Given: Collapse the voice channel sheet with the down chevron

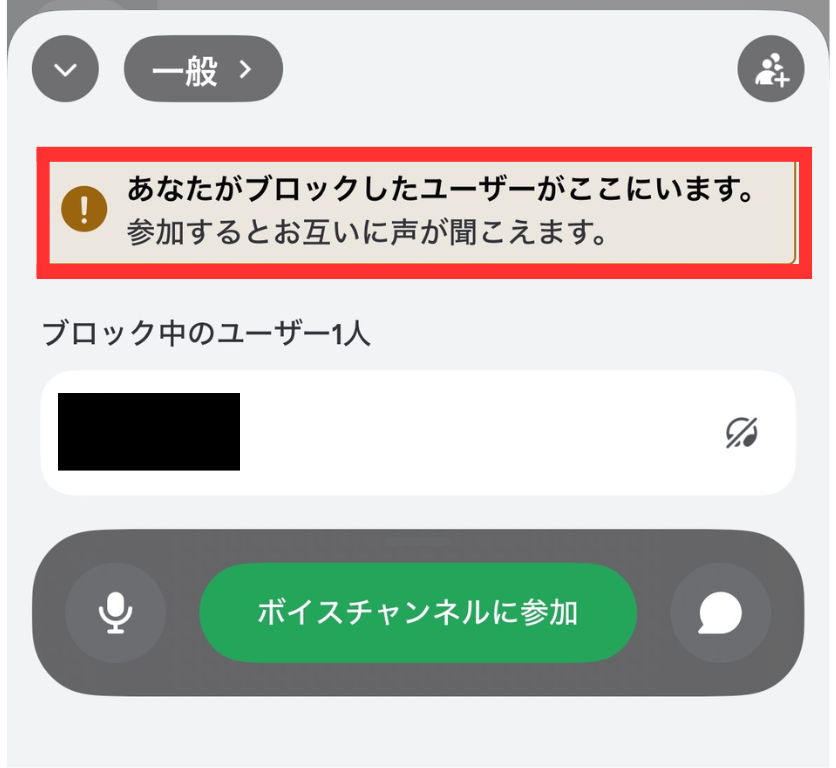Looking at the screenshot, I should point(65,70).
